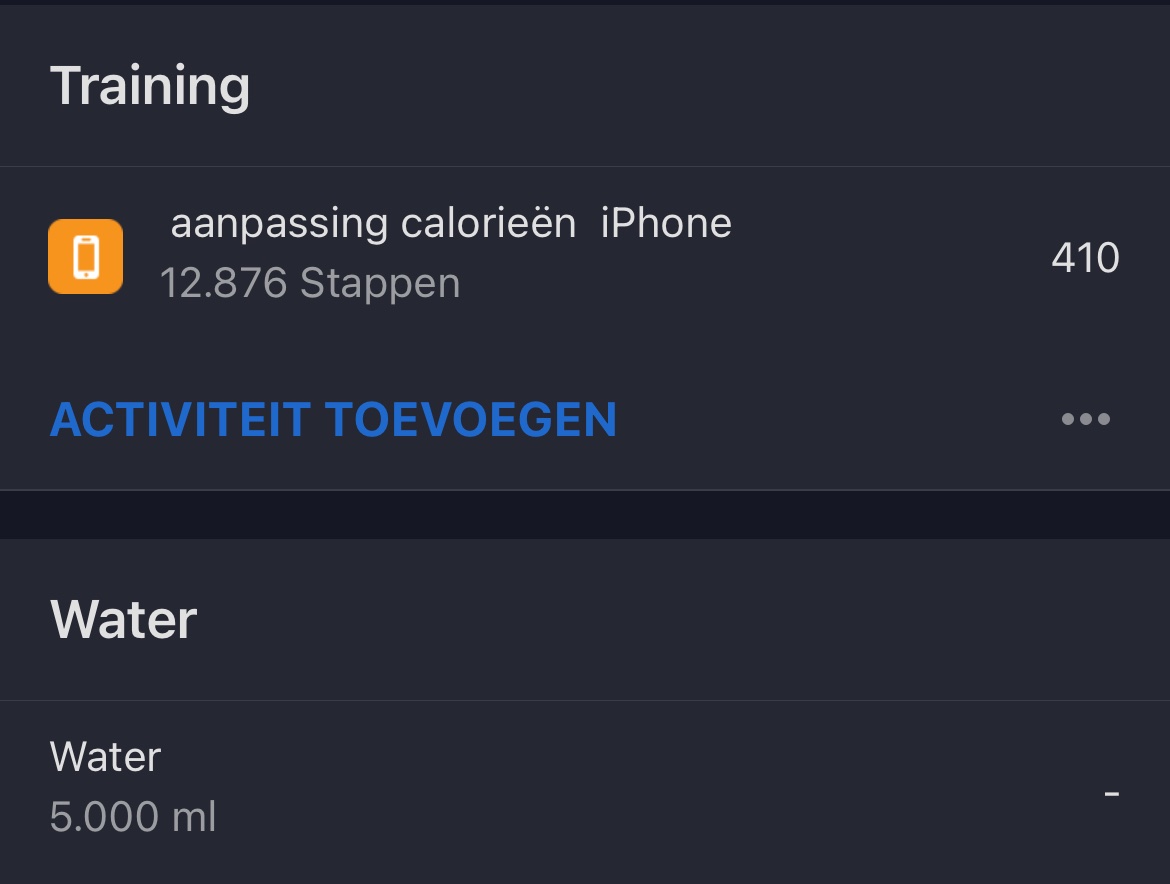
Task: Open the iPhone aanpassing calorieën entry
Action: tap(450, 254)
